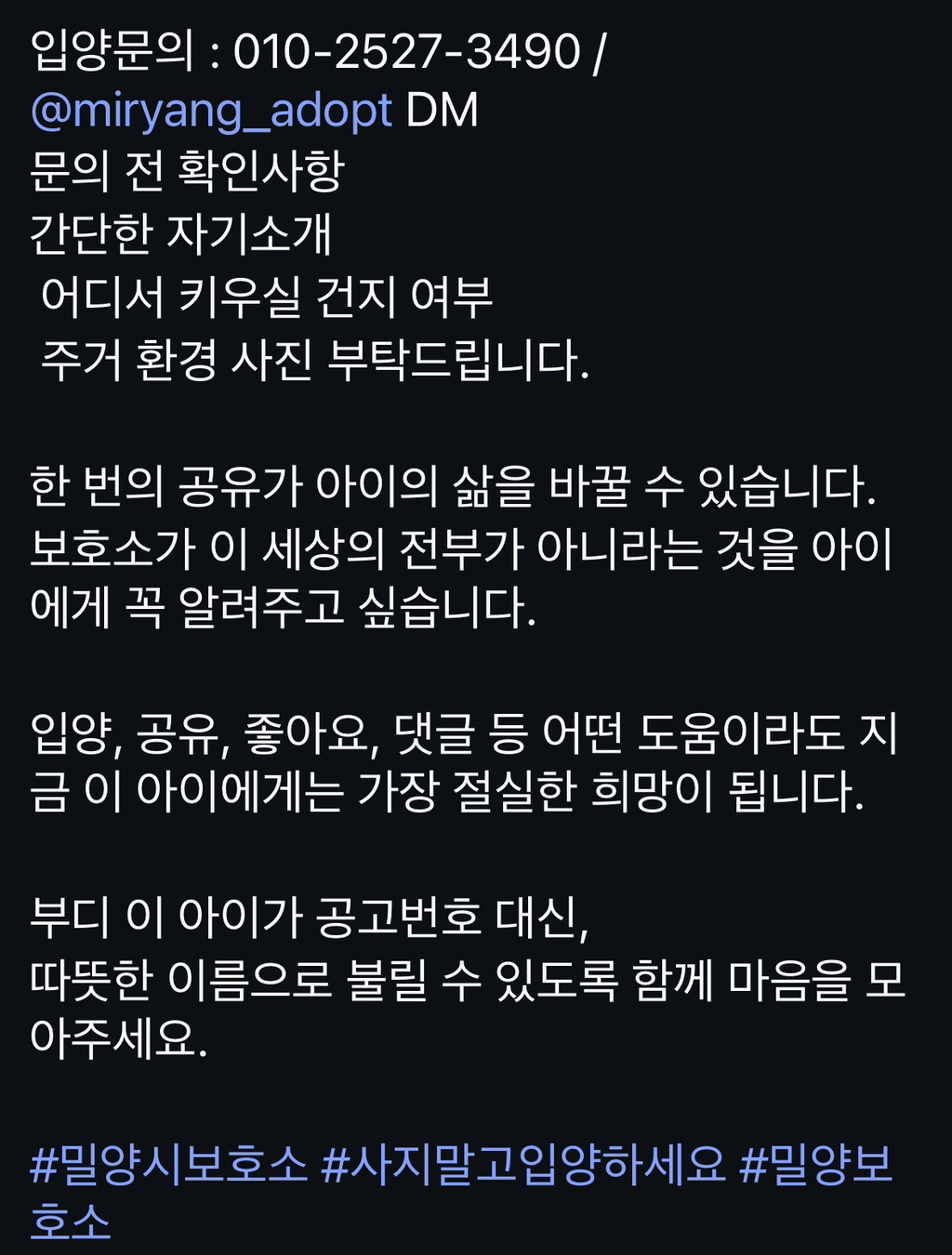
Task: Tap the #사지말고입양하세요 hashtag
Action: click(x=522, y=1164)
